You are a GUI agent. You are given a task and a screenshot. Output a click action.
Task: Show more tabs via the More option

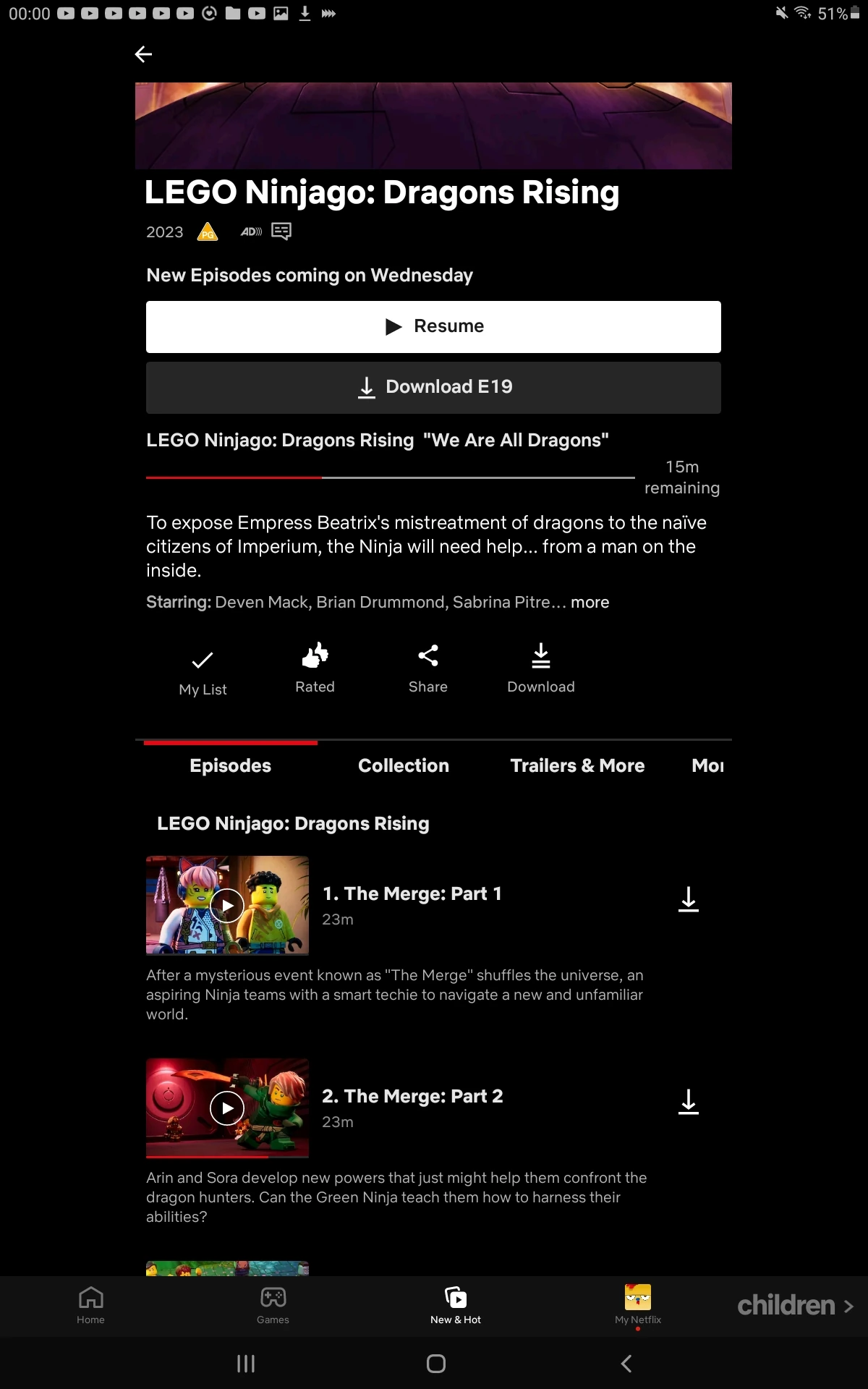coord(709,765)
